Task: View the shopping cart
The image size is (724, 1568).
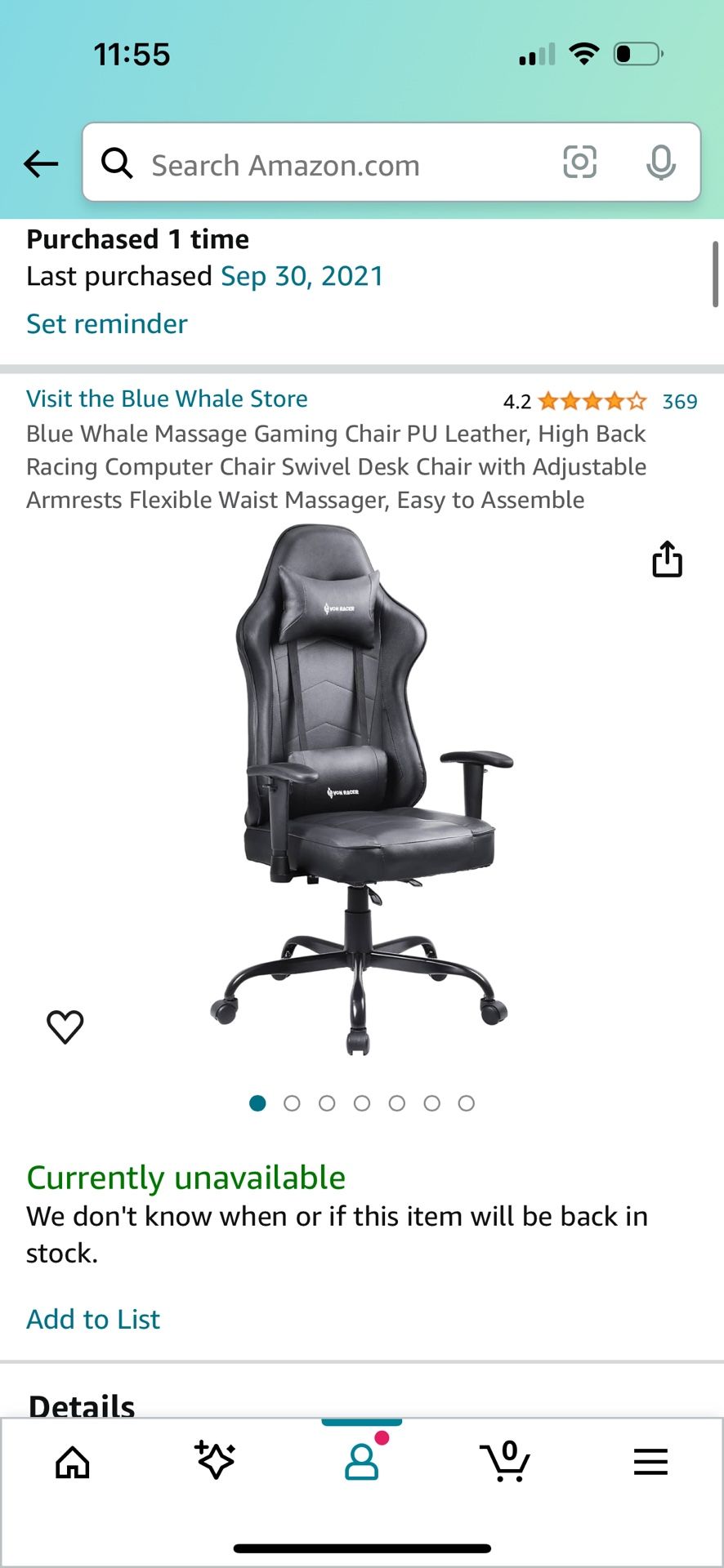Action: point(506,1462)
